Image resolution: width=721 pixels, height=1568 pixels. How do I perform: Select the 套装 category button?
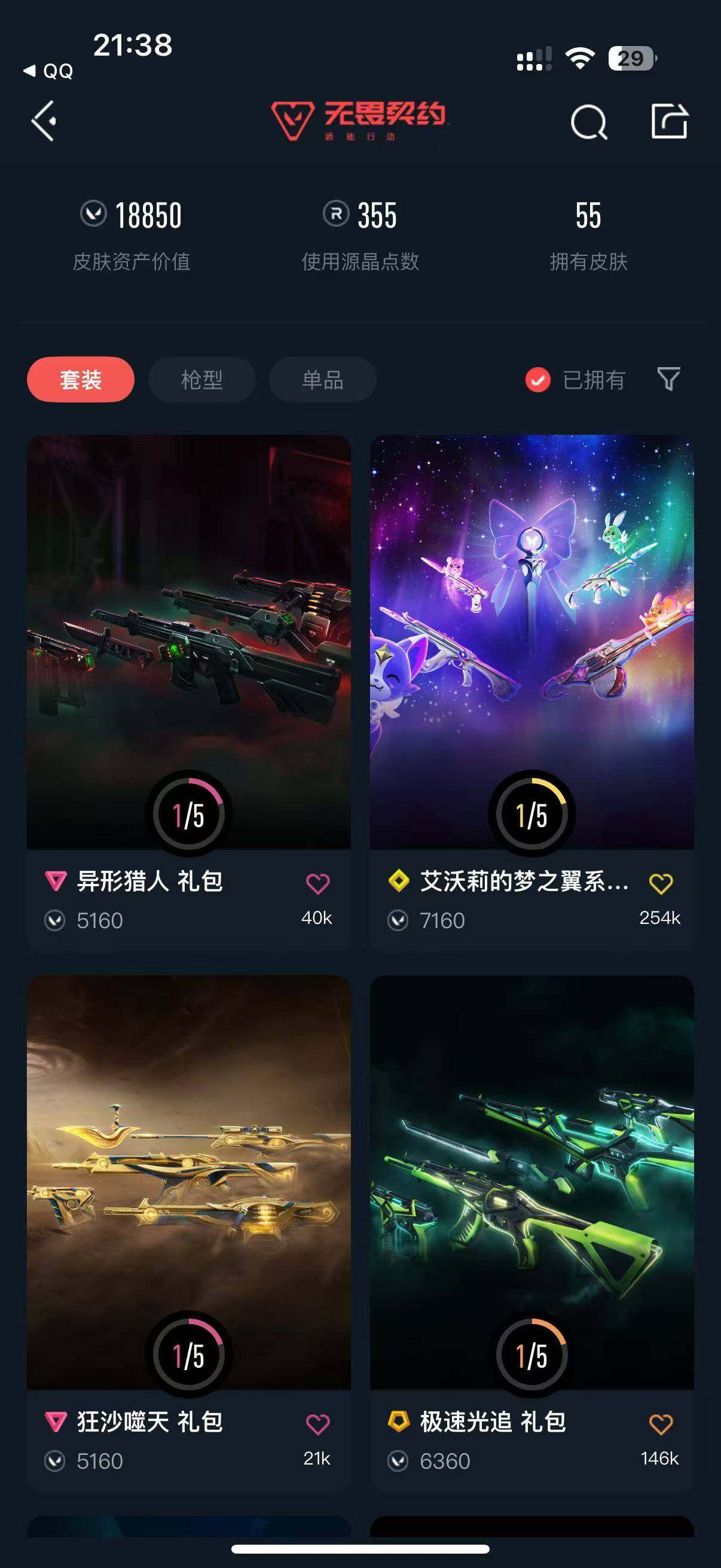[x=81, y=379]
